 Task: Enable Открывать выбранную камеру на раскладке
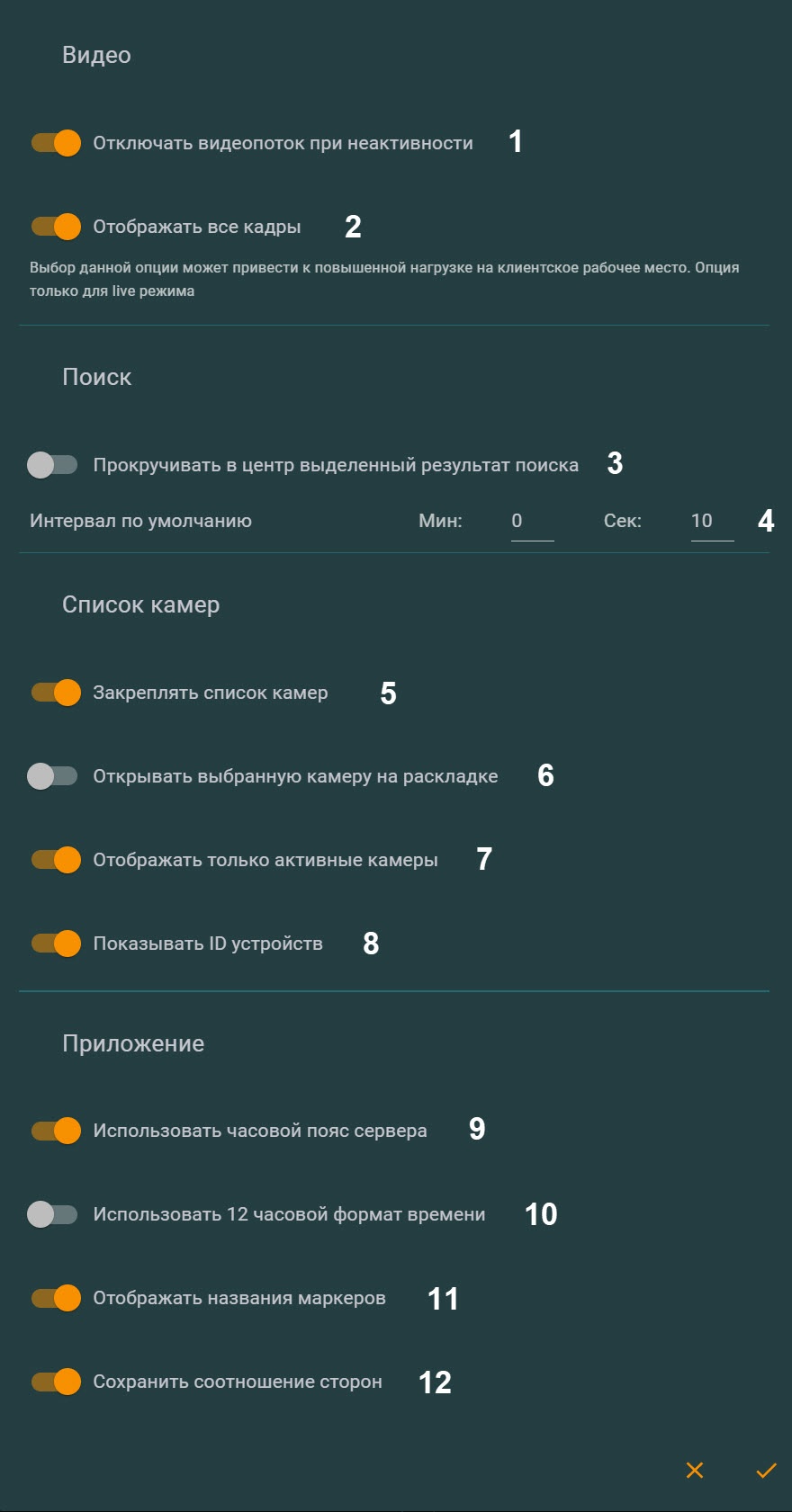pyautogui.click(x=52, y=776)
